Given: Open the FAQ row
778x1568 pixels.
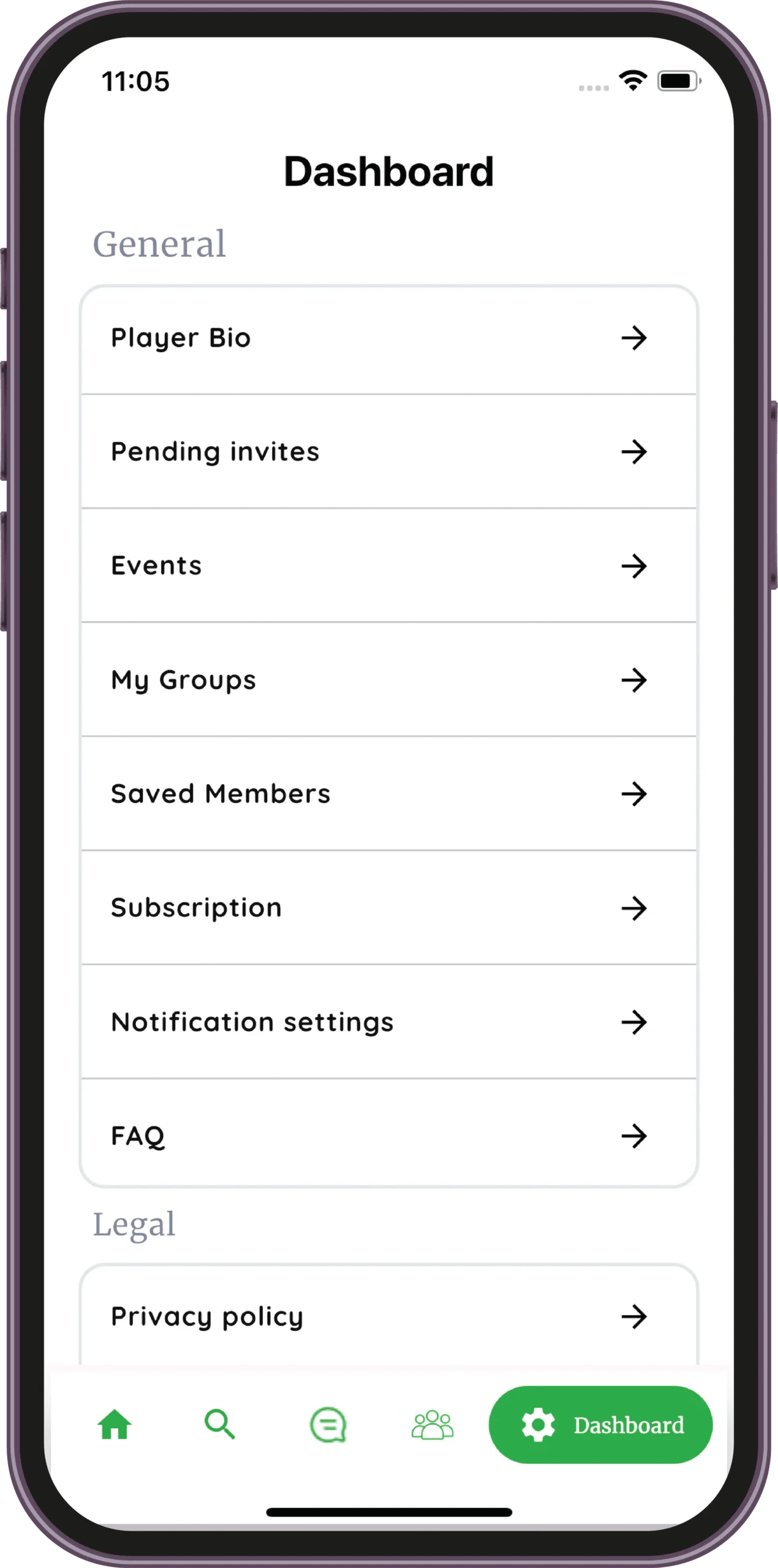Looking at the screenshot, I should (x=389, y=1133).
